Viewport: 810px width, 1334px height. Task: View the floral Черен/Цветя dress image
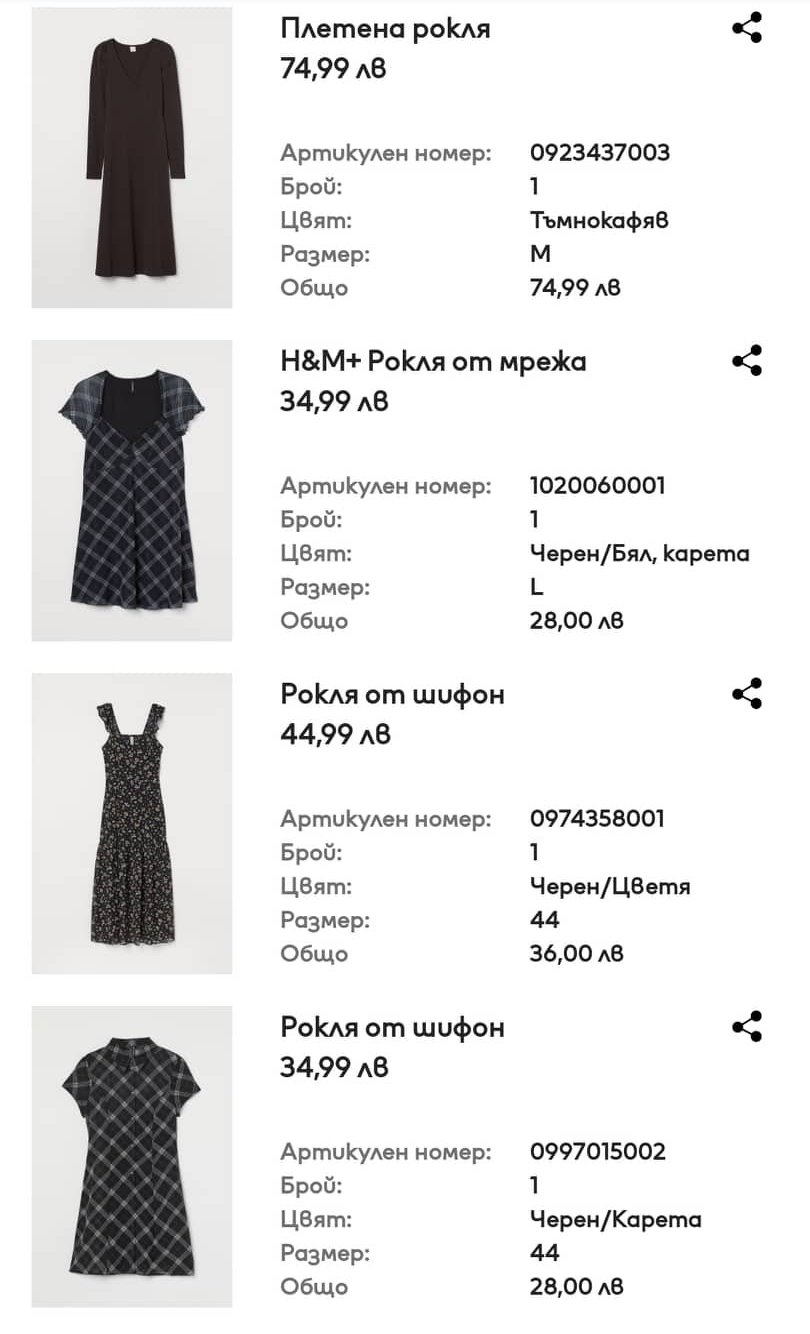point(132,823)
